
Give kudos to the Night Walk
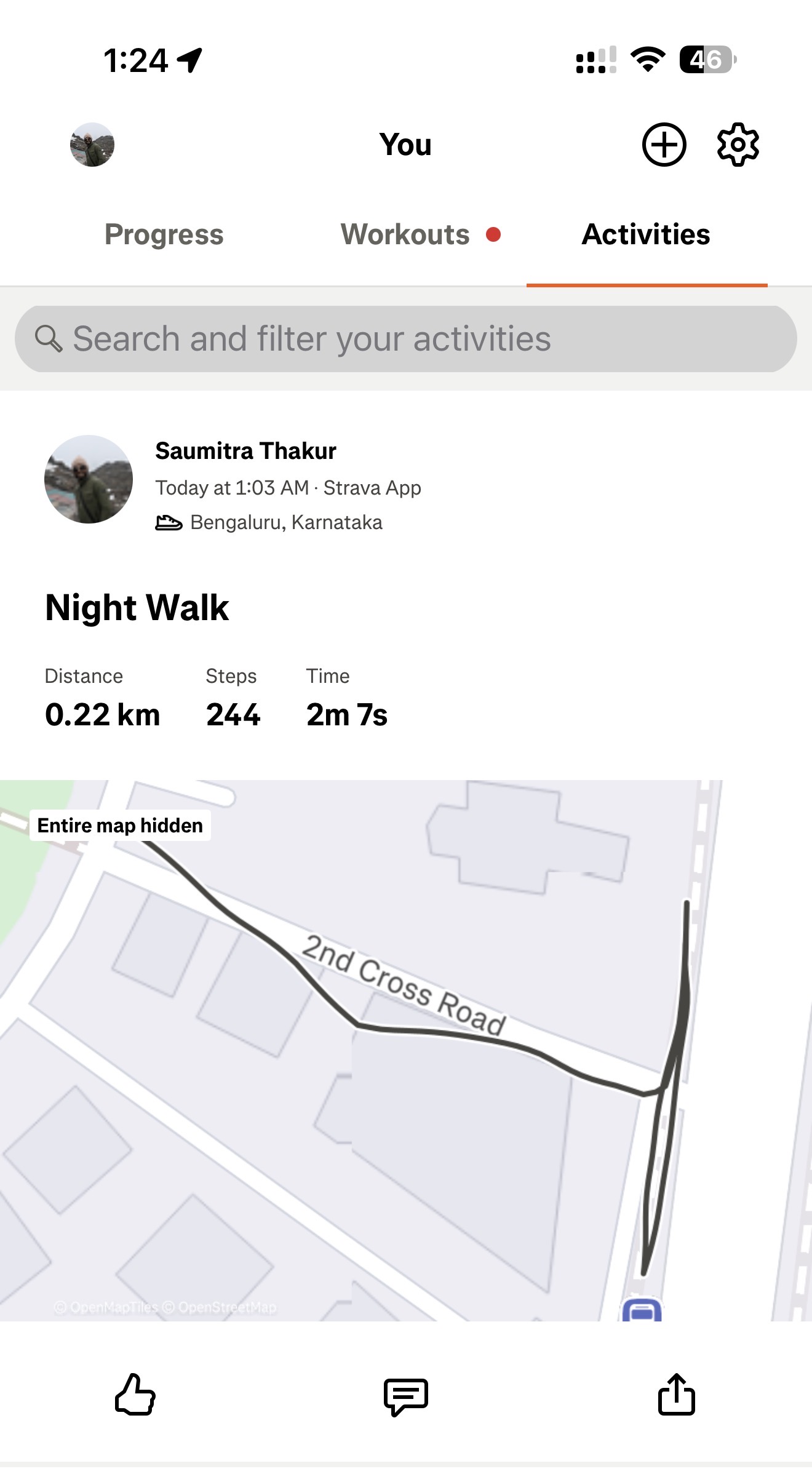135,1395
